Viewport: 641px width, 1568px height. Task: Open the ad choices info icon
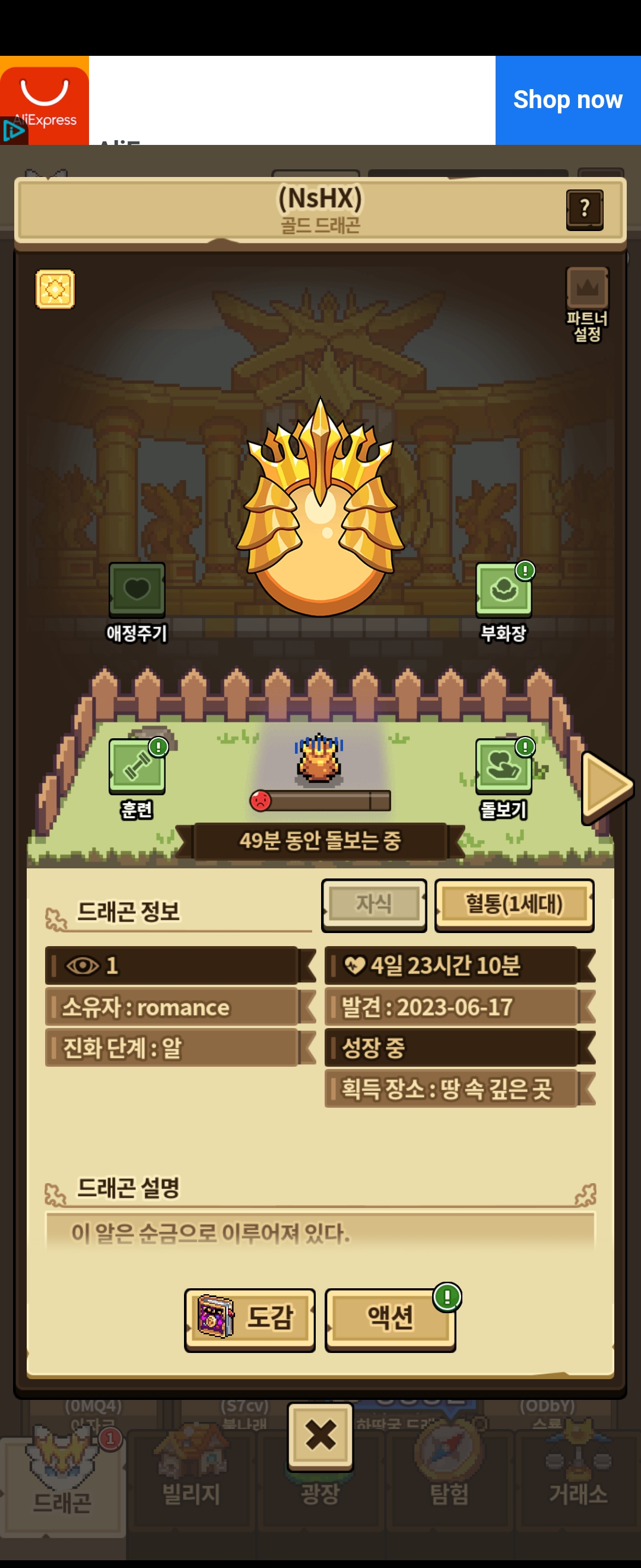pyautogui.click(x=14, y=130)
